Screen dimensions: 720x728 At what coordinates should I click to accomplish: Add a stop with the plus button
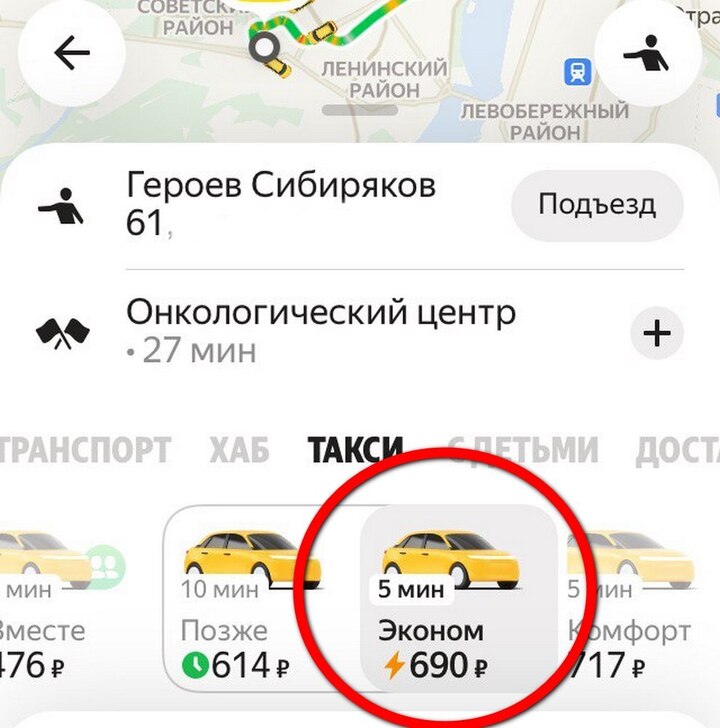pyautogui.click(x=656, y=334)
